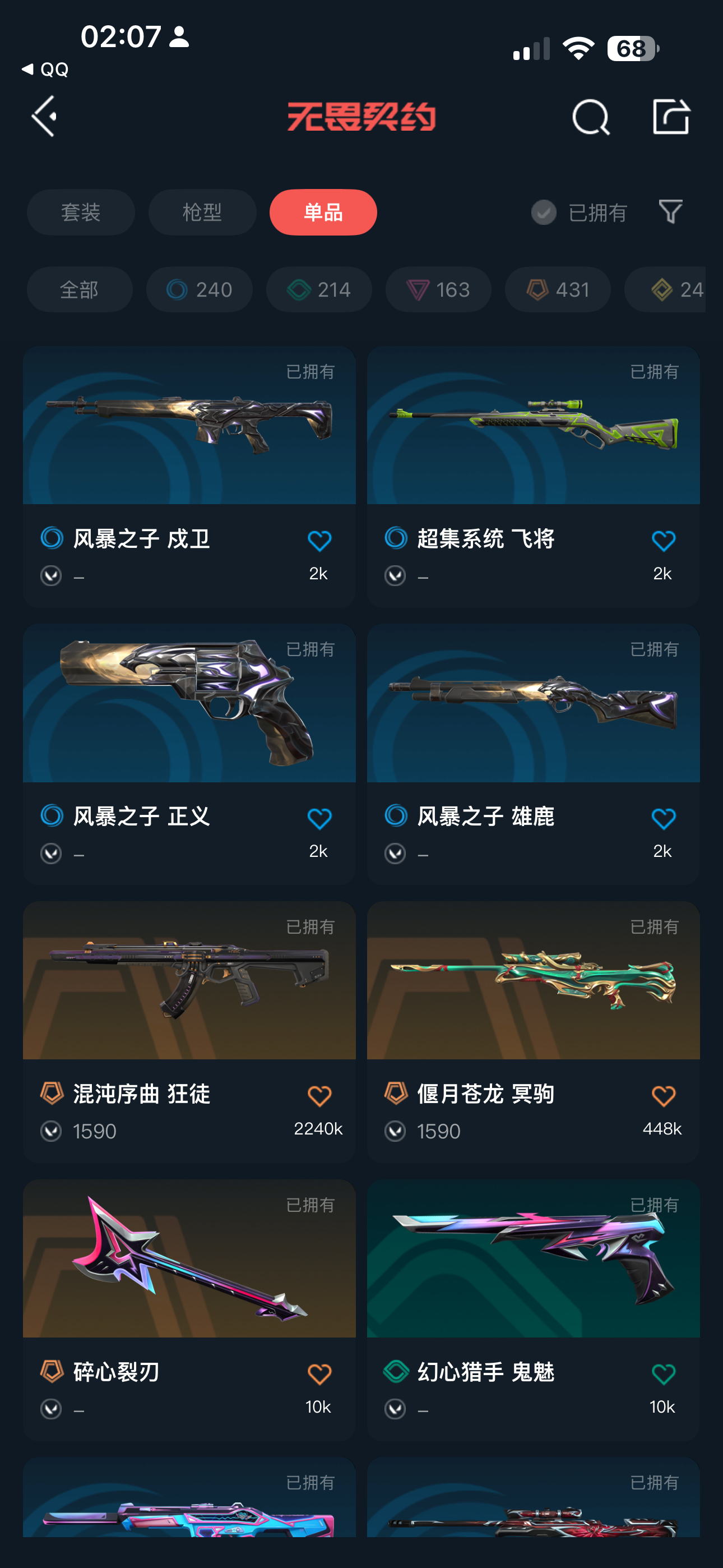
Task: Filter by the blue 240 tier chip
Action: coord(199,290)
